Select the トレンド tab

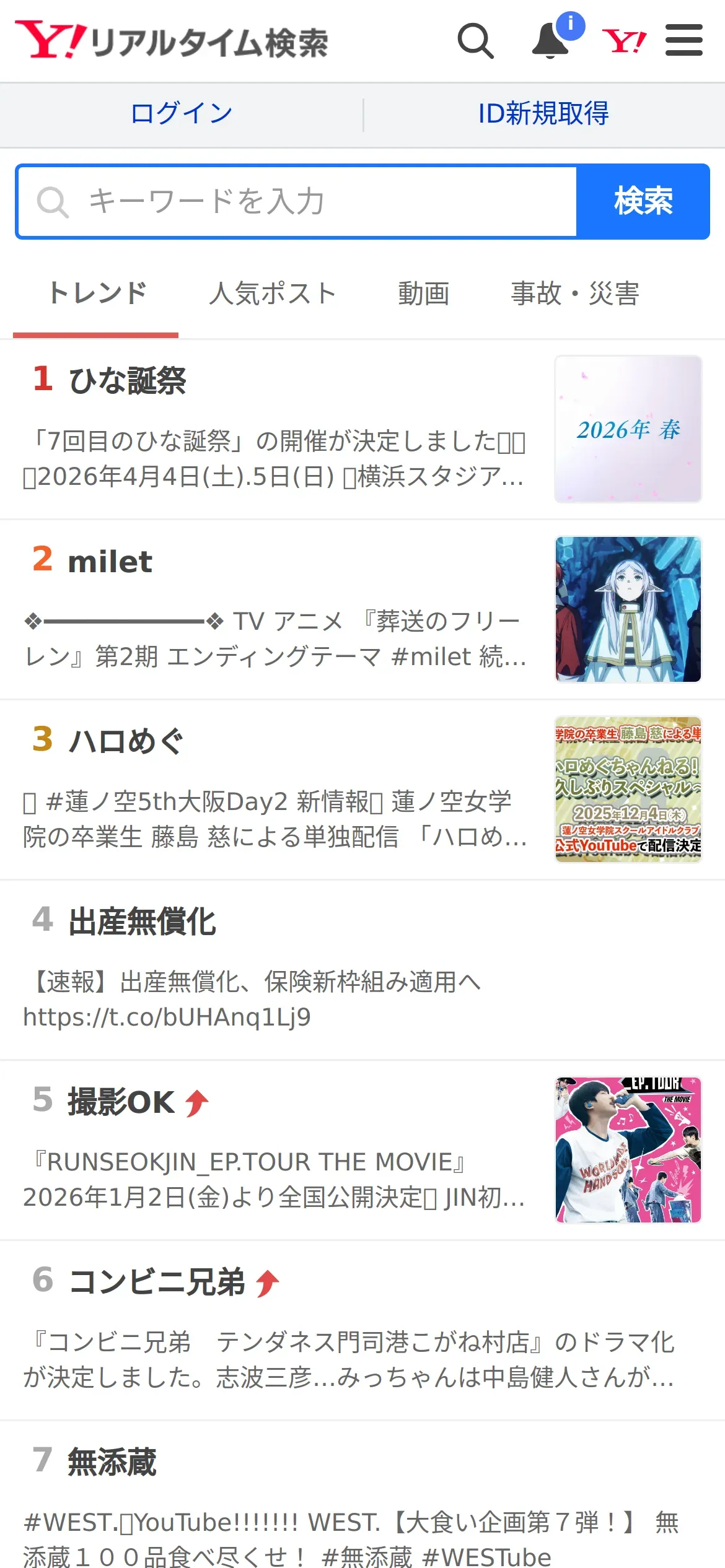(97, 294)
